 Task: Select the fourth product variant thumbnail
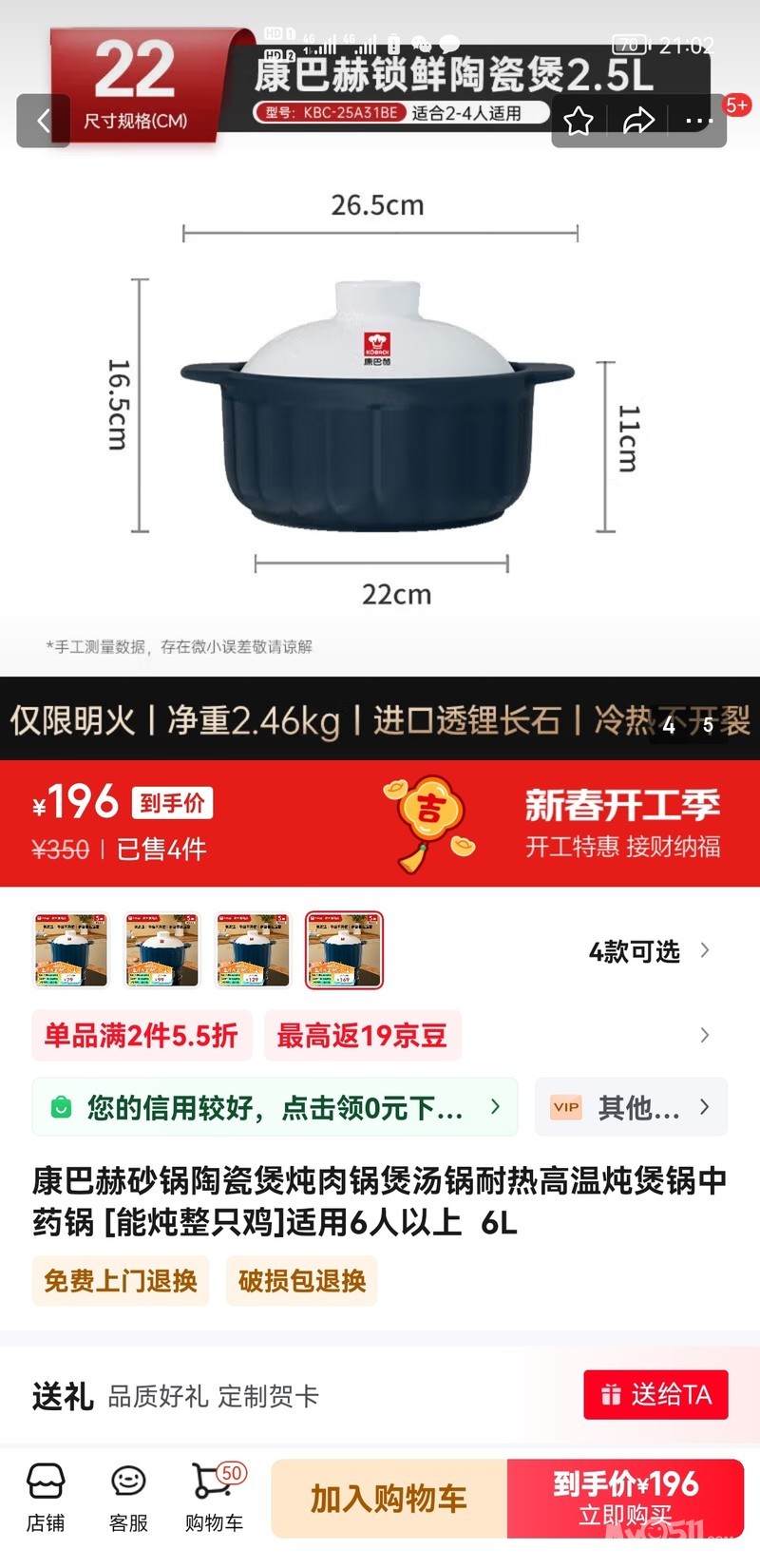pyautogui.click(x=344, y=949)
